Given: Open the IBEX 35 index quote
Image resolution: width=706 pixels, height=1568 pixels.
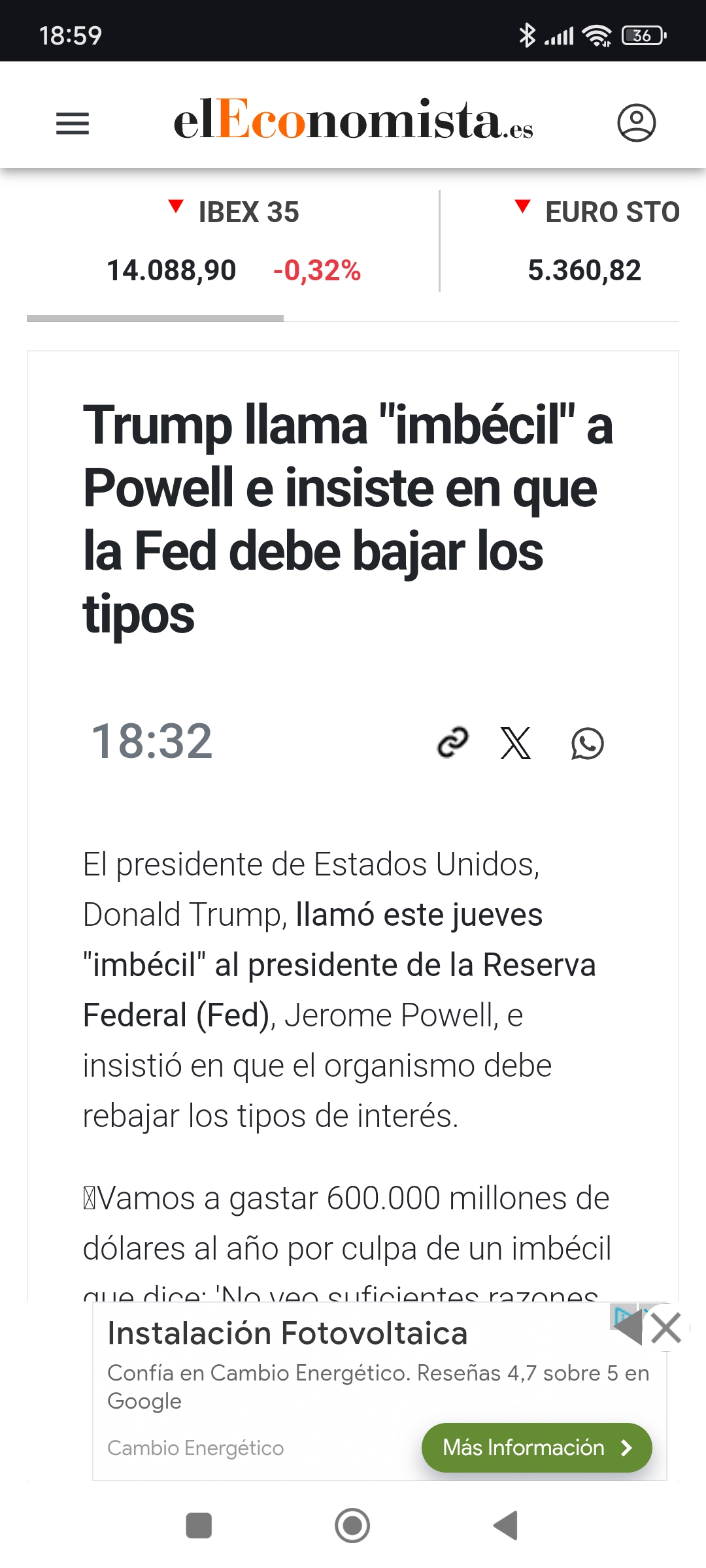Looking at the screenshot, I should click(233, 242).
